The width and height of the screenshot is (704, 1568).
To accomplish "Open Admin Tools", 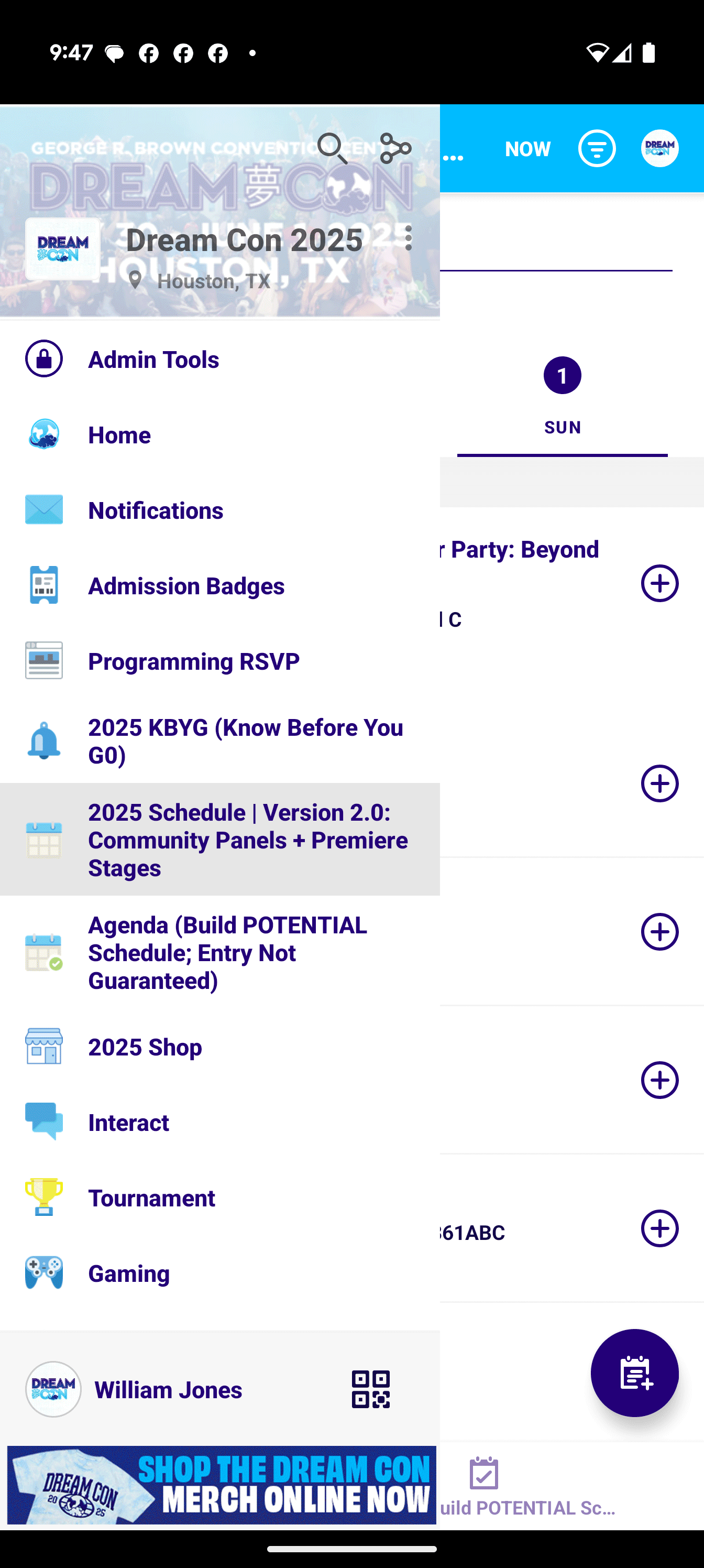I will click(219, 359).
